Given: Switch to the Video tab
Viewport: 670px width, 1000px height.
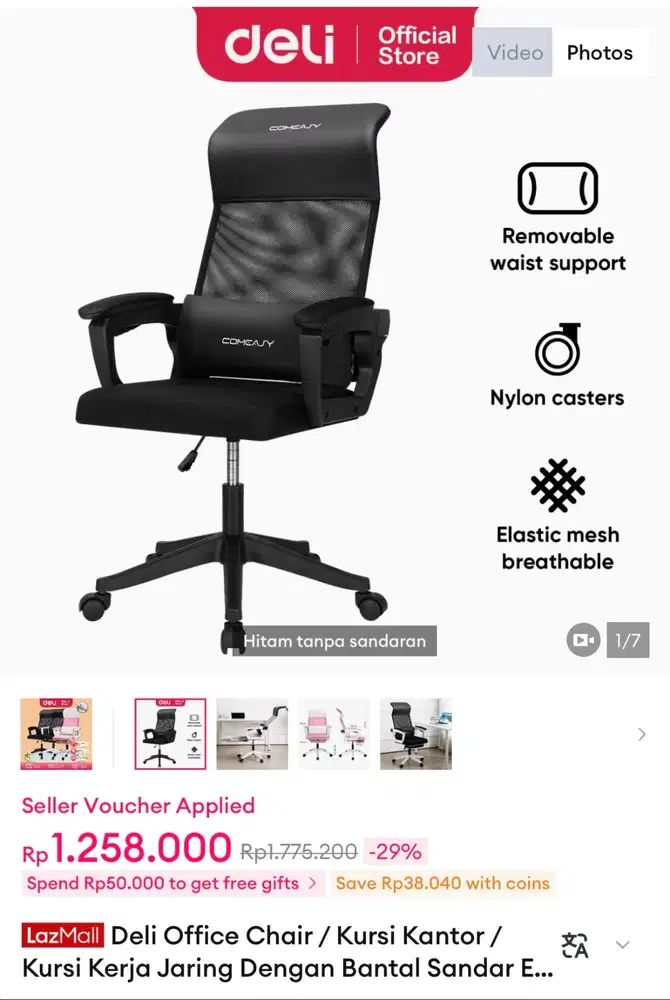Looking at the screenshot, I should coord(514,52).
